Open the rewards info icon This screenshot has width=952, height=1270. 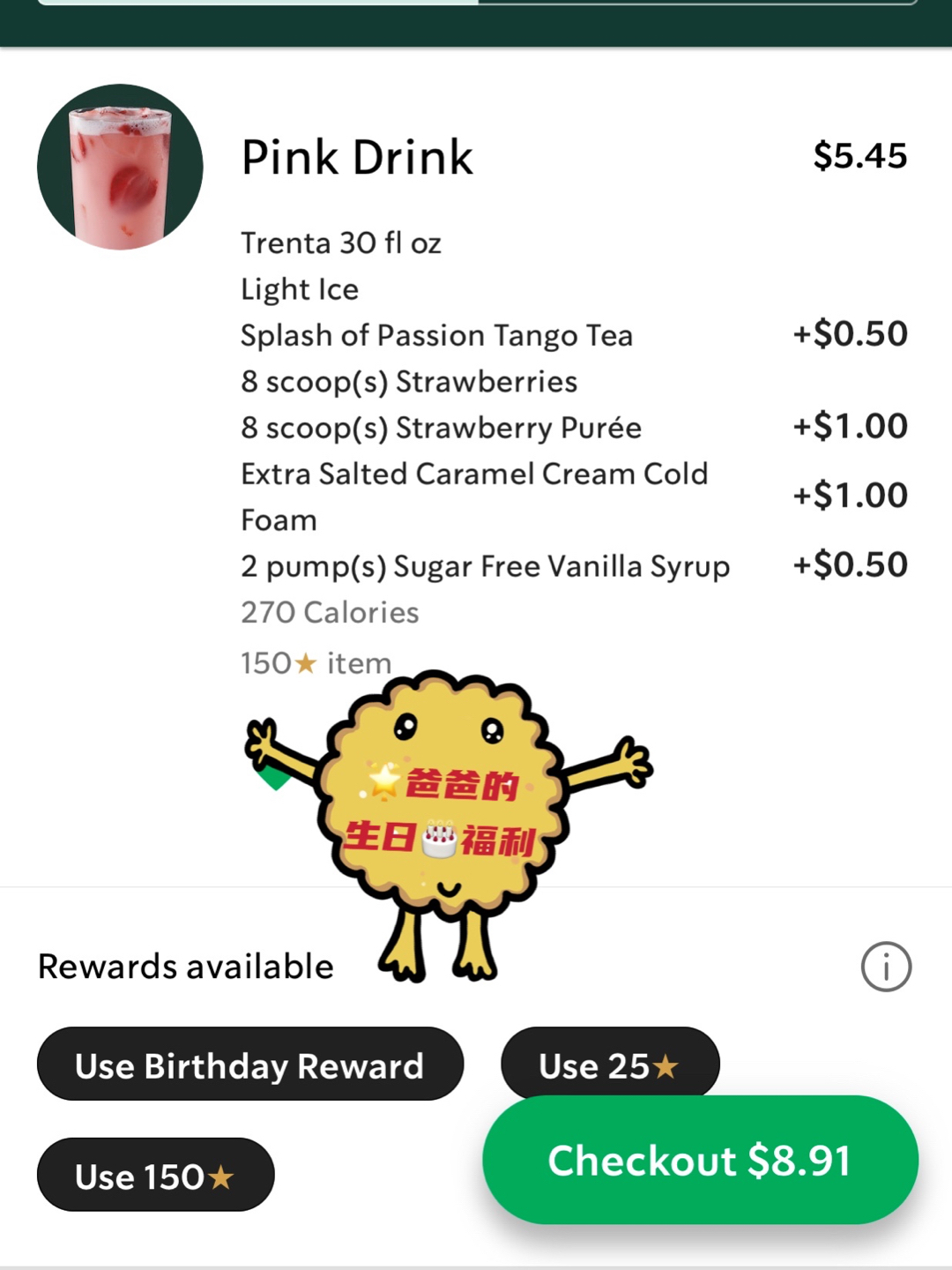[886, 967]
